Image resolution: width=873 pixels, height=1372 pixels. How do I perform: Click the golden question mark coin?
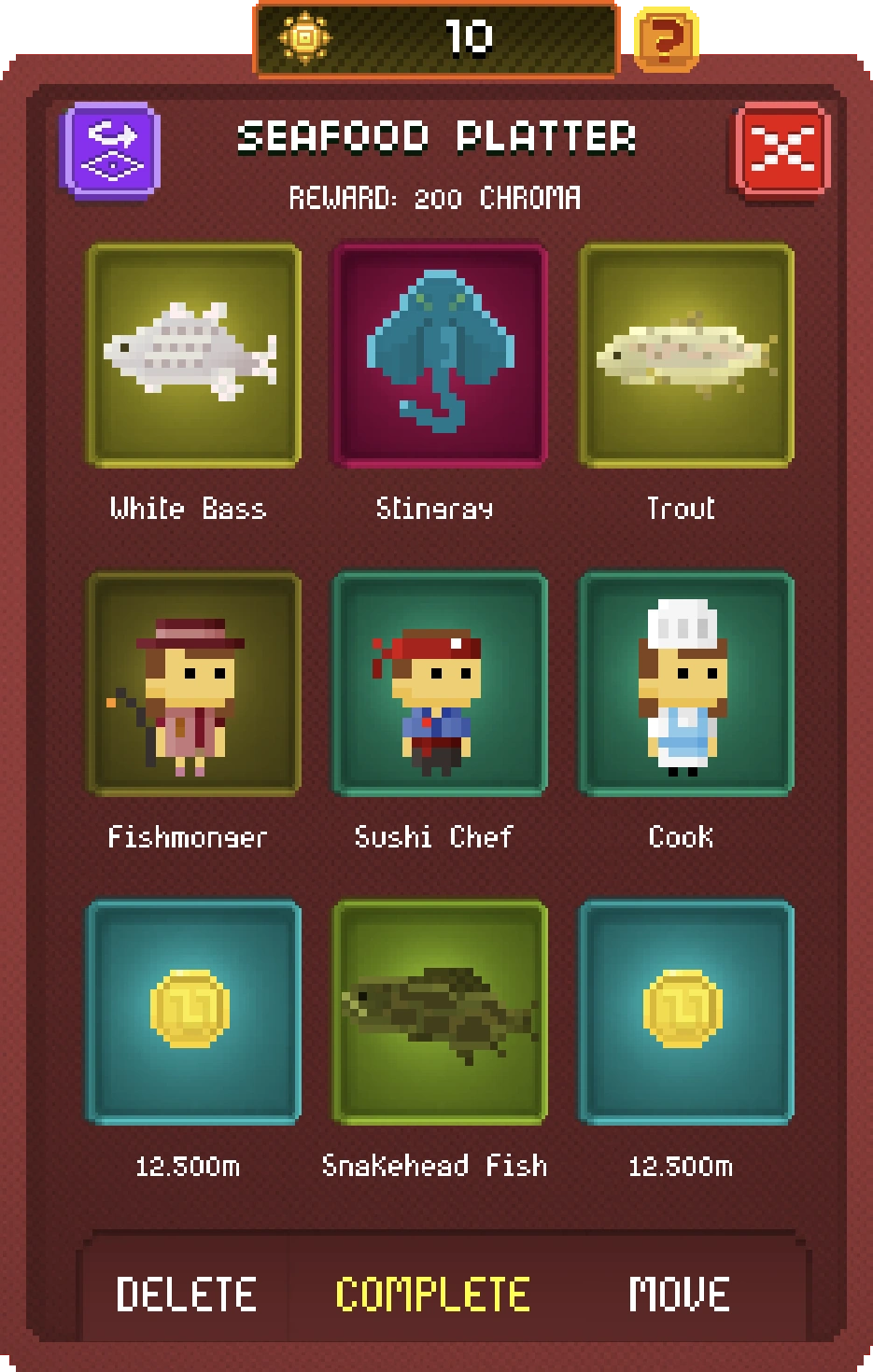(666, 35)
